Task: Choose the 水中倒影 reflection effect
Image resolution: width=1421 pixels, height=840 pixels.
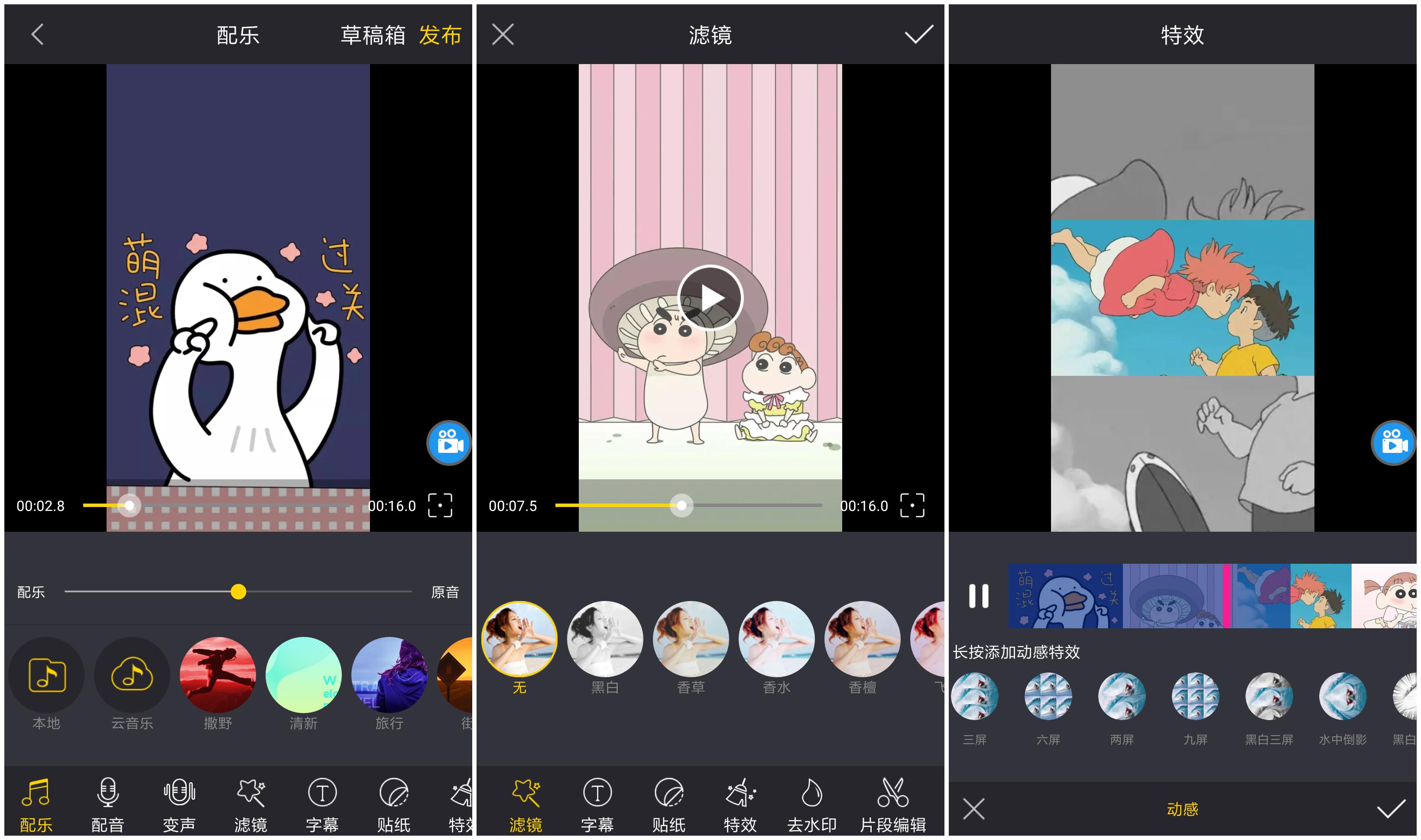Action: [1342, 696]
